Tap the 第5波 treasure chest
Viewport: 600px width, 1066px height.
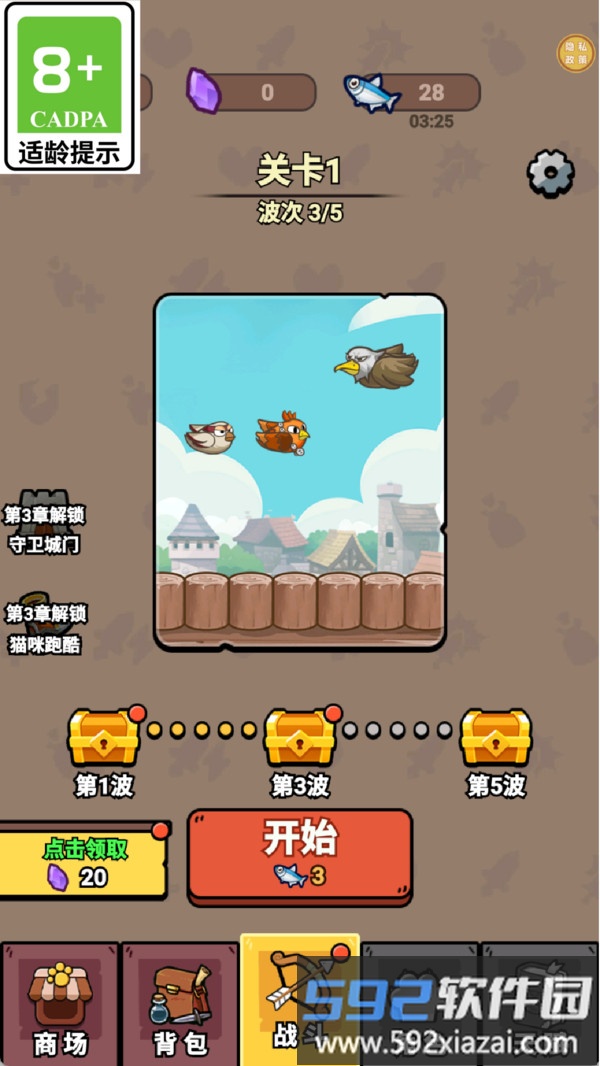(x=496, y=738)
